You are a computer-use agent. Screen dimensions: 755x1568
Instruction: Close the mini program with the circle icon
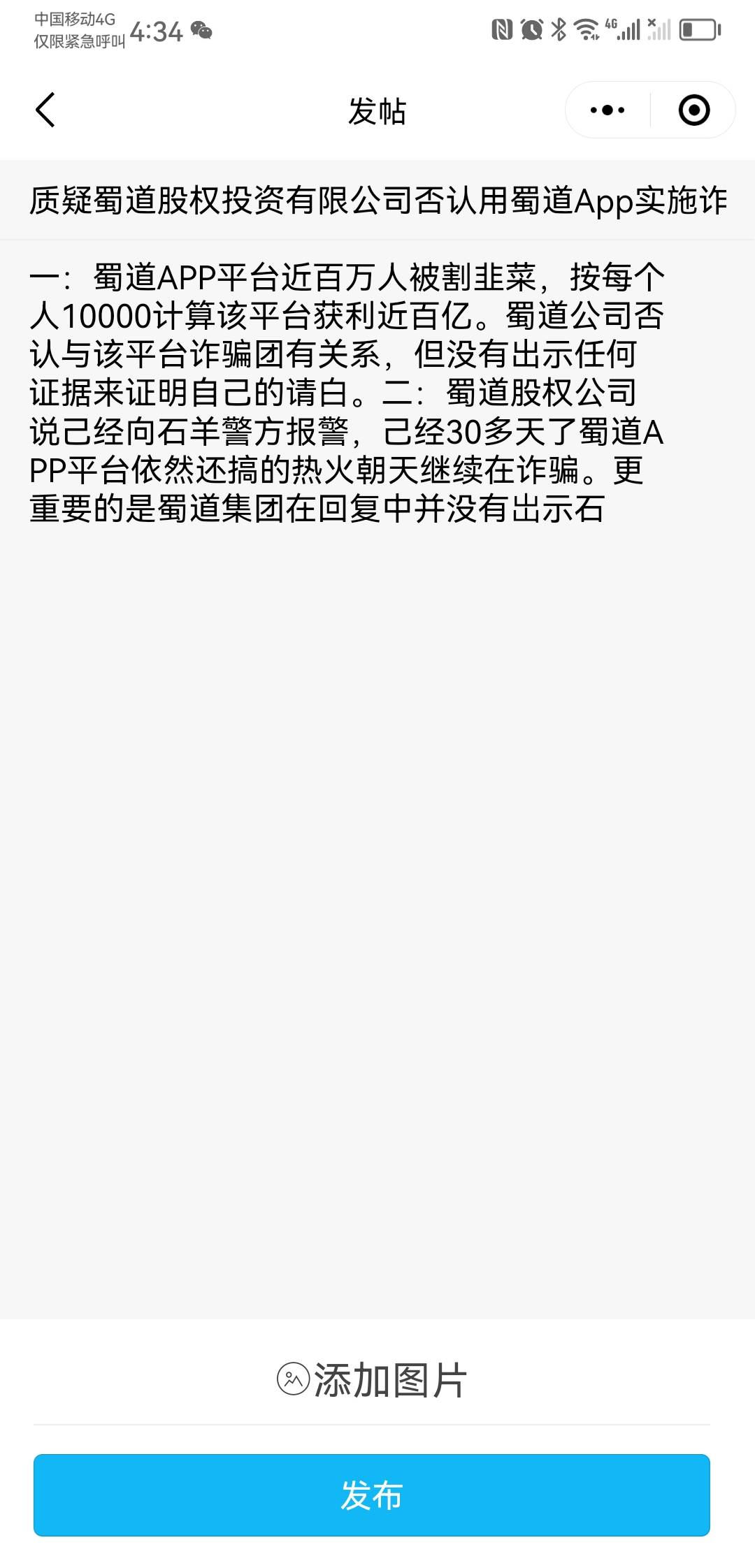click(x=693, y=110)
